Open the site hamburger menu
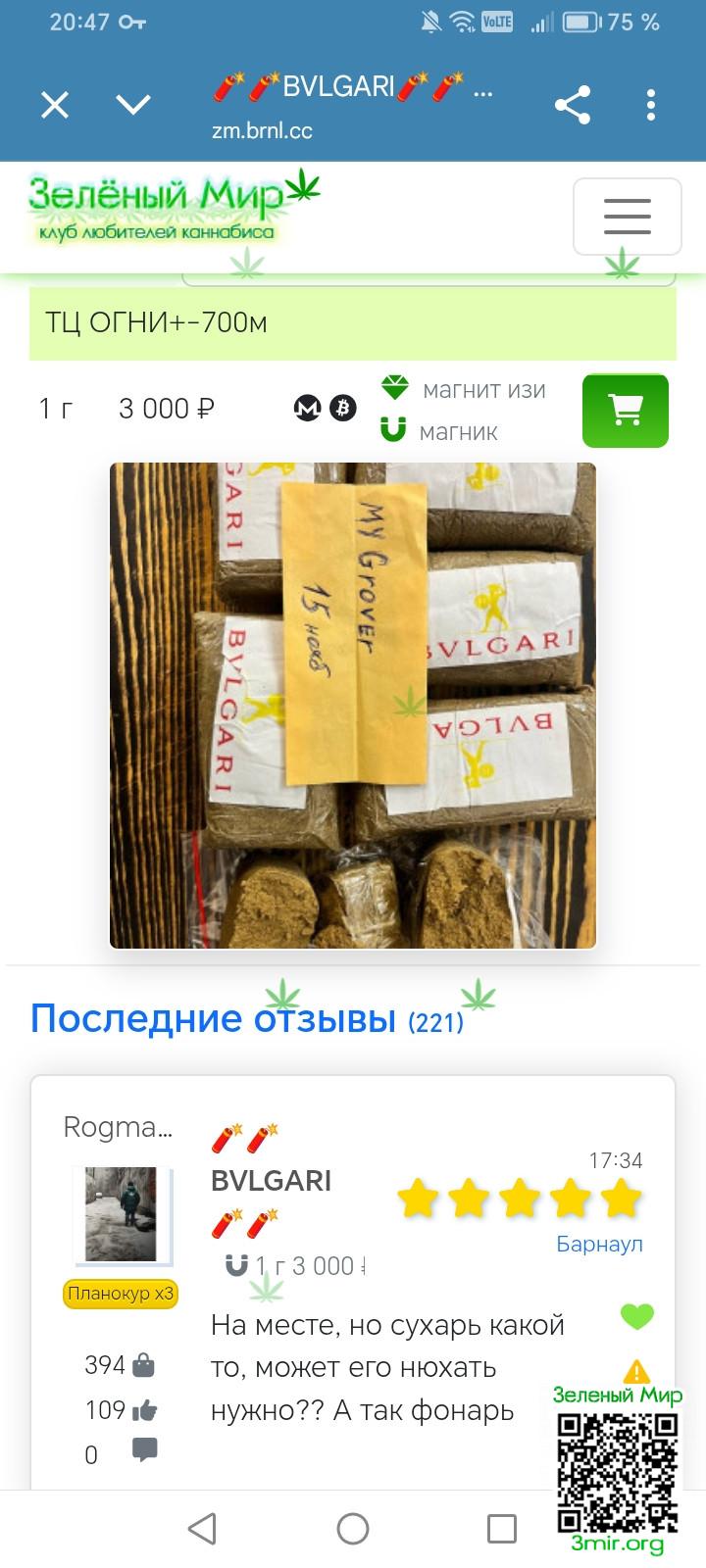 627,217
